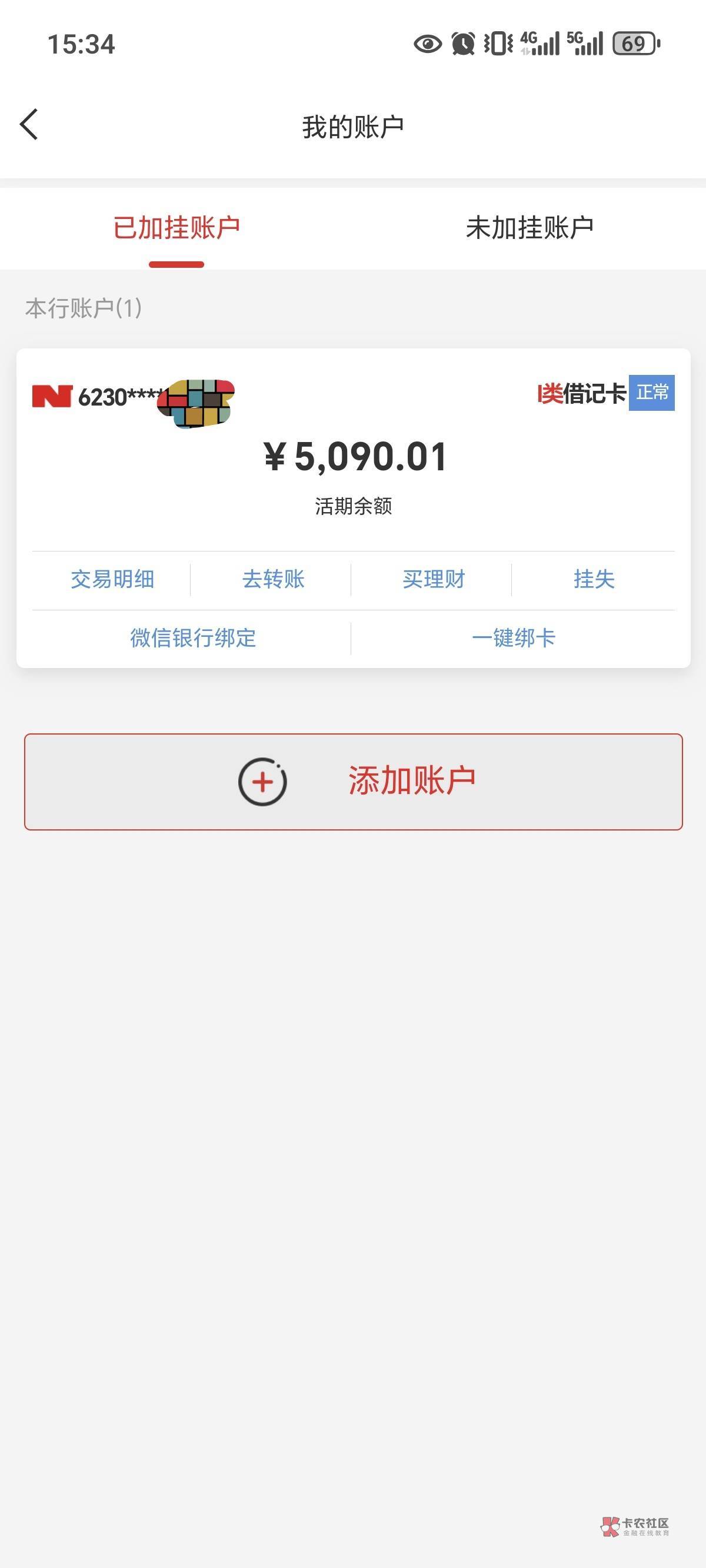Select the 已加挂账户 tab
The image size is (706, 1568).
click(x=176, y=228)
